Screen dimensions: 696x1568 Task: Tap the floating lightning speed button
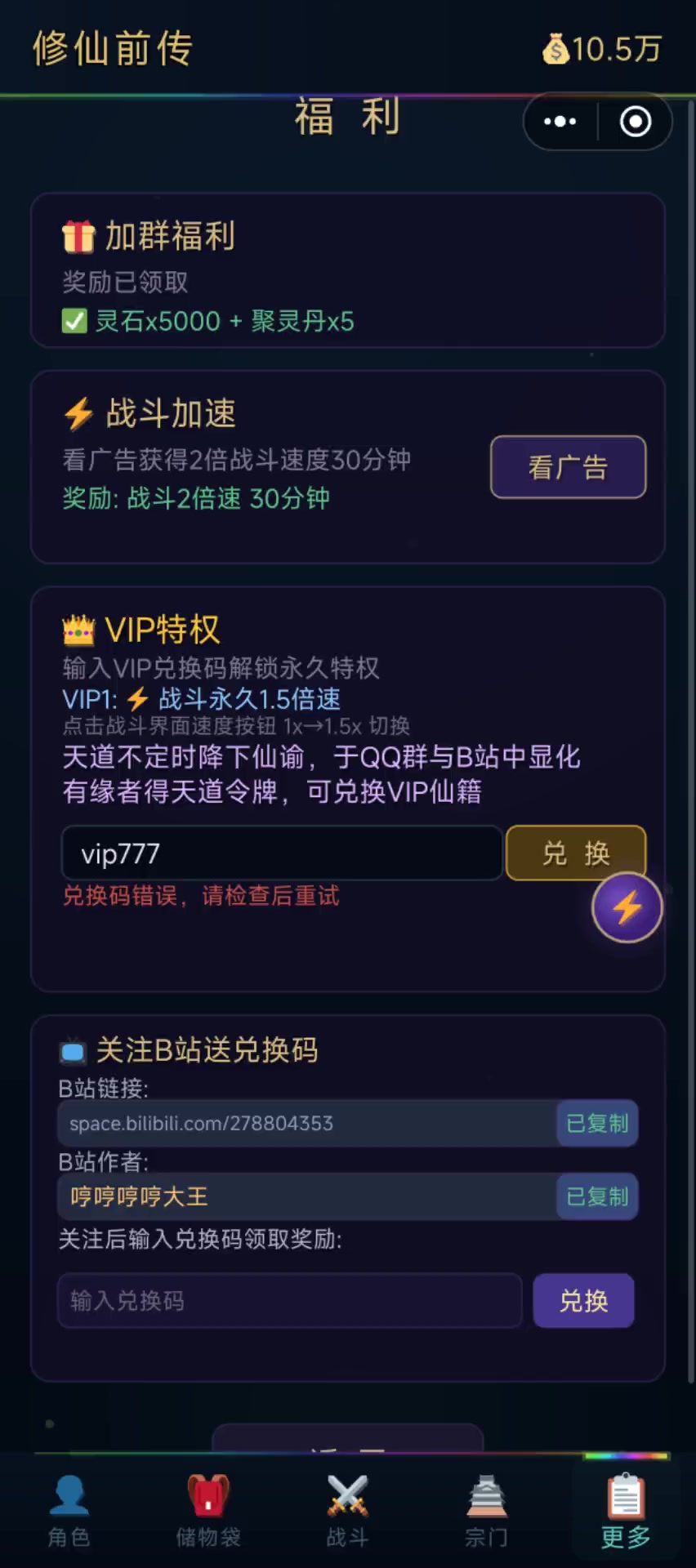coord(627,907)
